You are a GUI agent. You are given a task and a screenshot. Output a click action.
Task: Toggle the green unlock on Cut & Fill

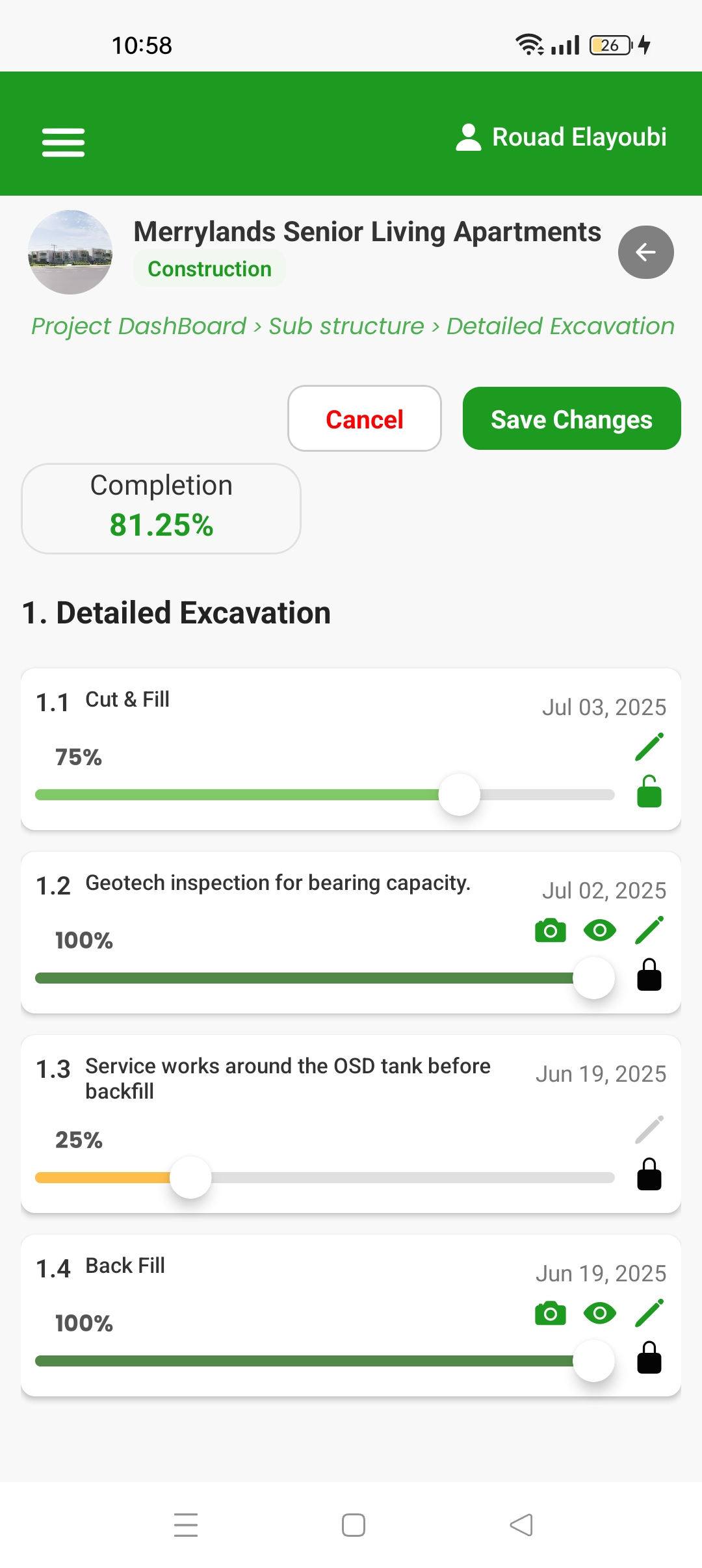[x=649, y=792]
